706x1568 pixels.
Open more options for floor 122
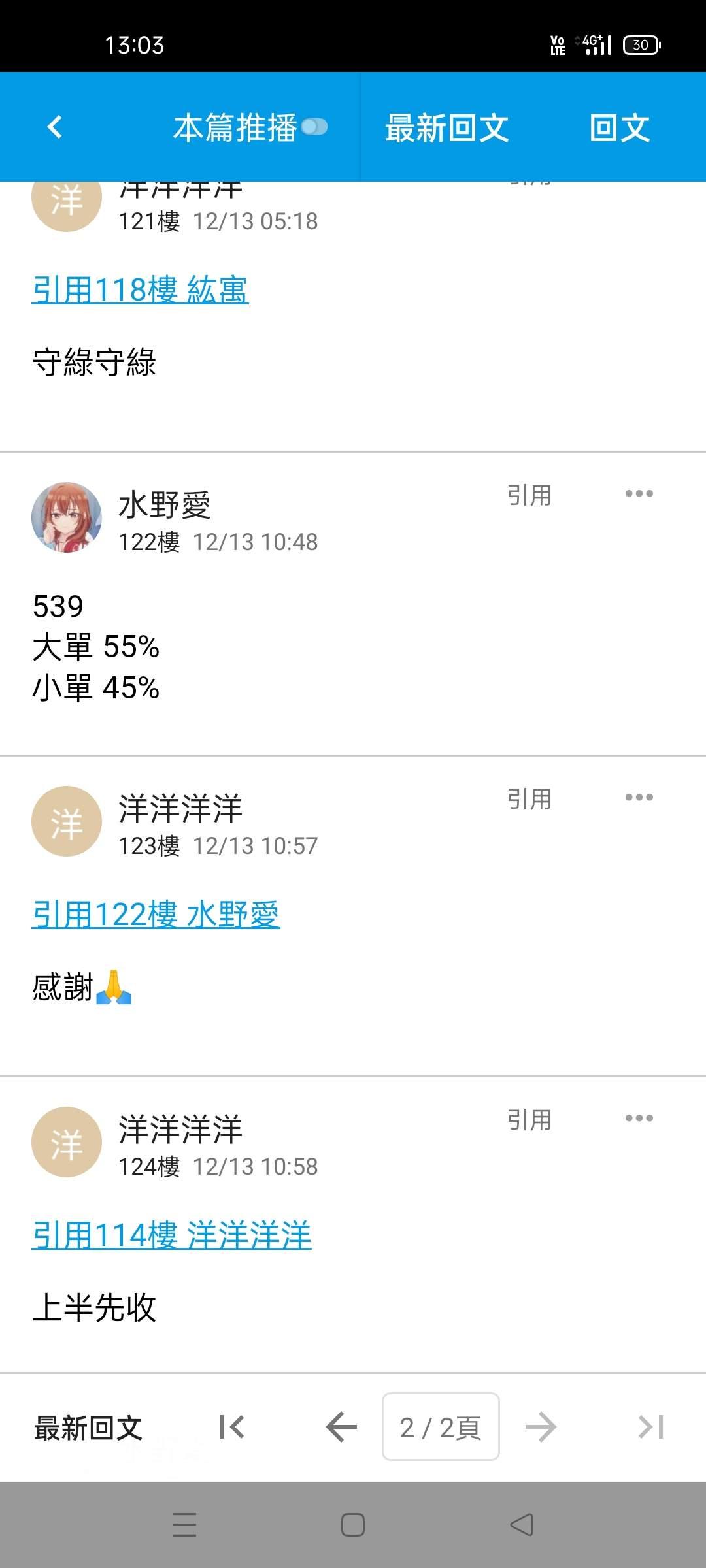coord(639,494)
